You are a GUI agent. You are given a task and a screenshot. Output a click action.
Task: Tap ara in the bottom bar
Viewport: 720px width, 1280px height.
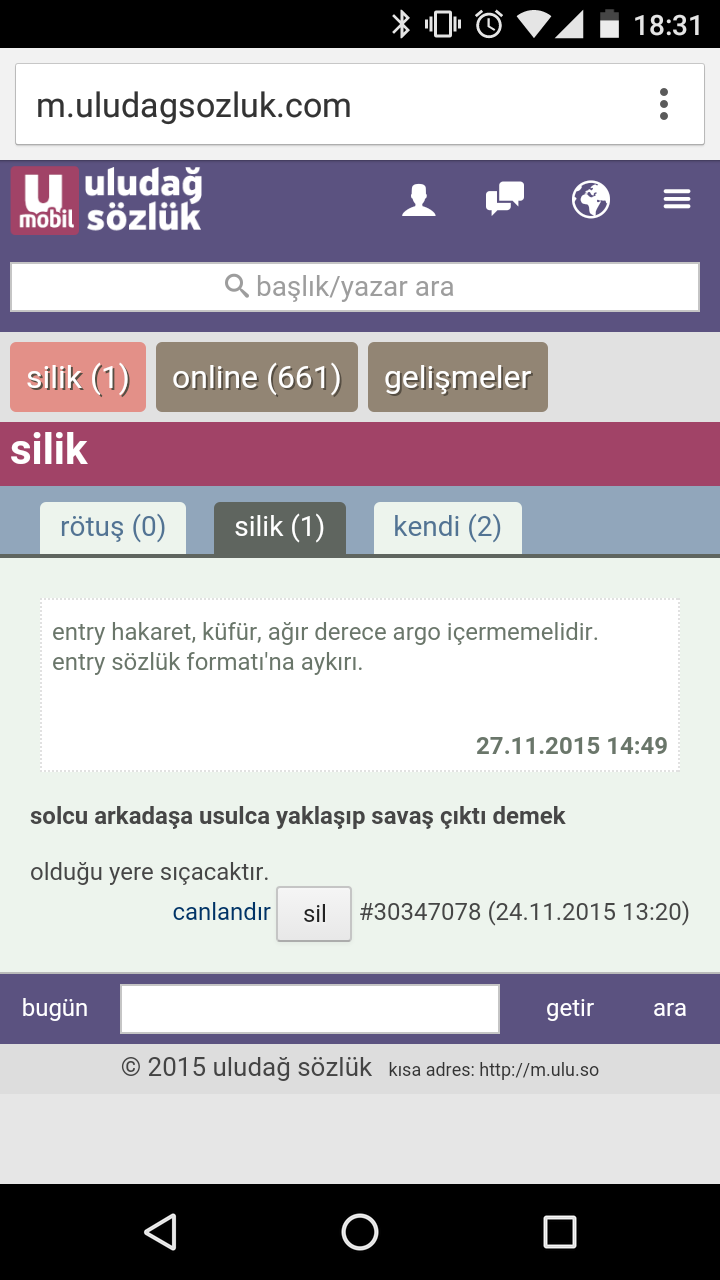669,1008
